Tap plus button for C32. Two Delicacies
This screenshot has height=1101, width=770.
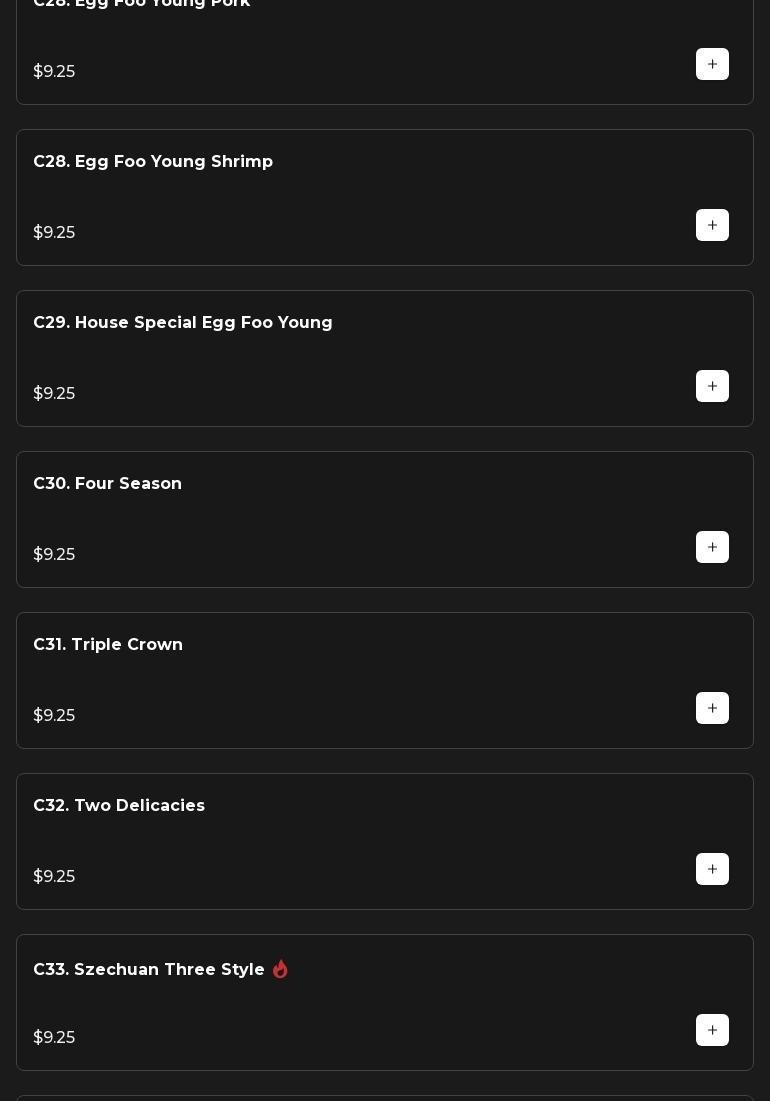tap(712, 869)
